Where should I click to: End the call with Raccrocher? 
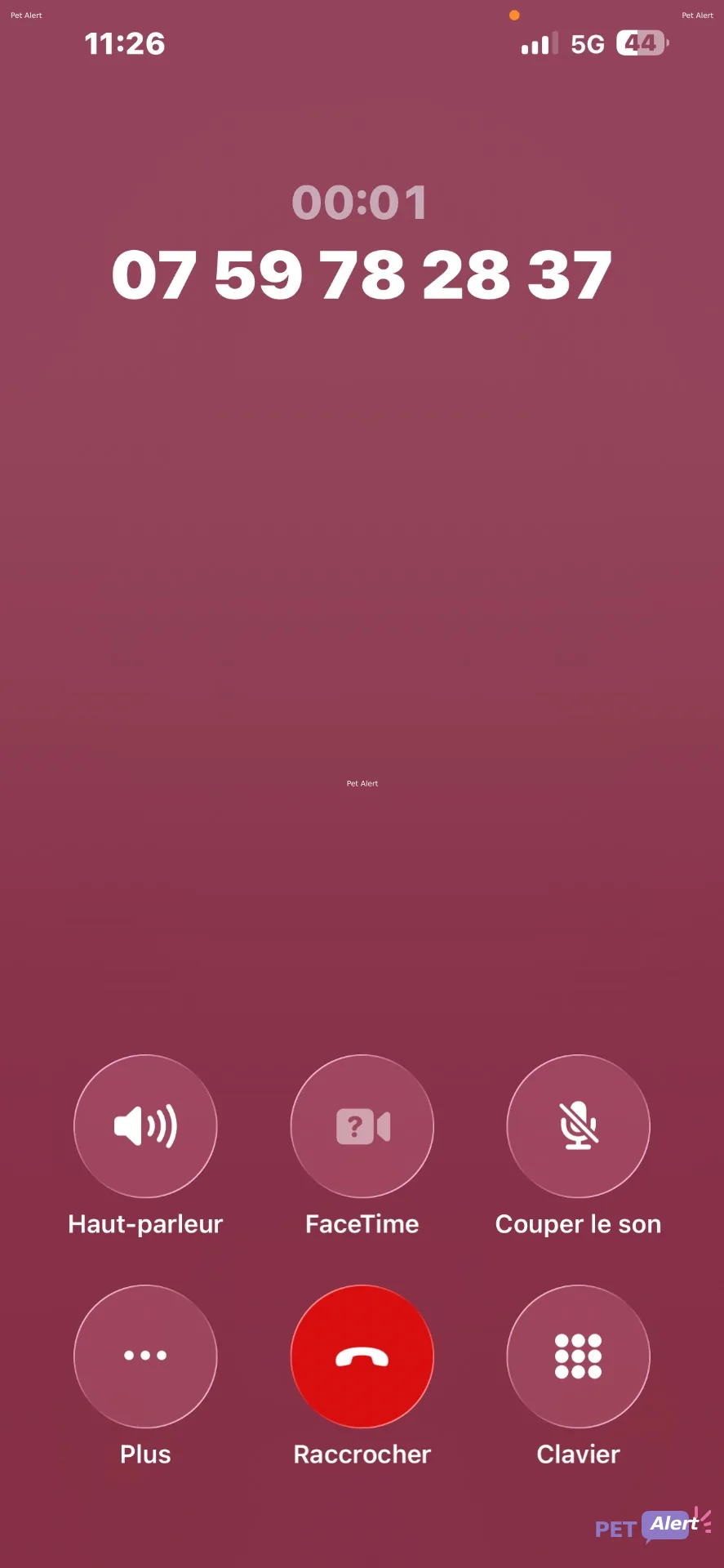coord(362,1356)
